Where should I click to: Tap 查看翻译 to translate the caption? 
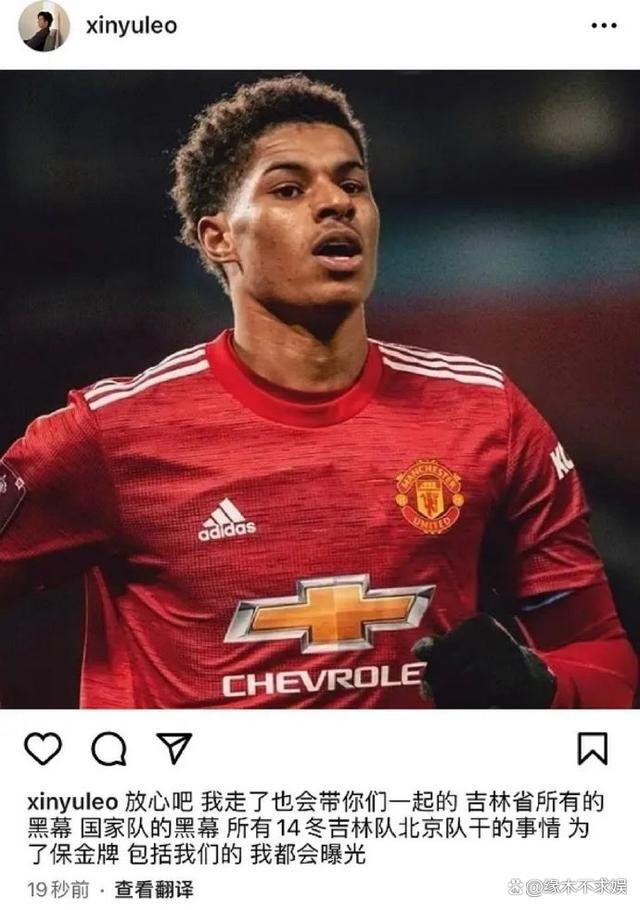point(153,888)
